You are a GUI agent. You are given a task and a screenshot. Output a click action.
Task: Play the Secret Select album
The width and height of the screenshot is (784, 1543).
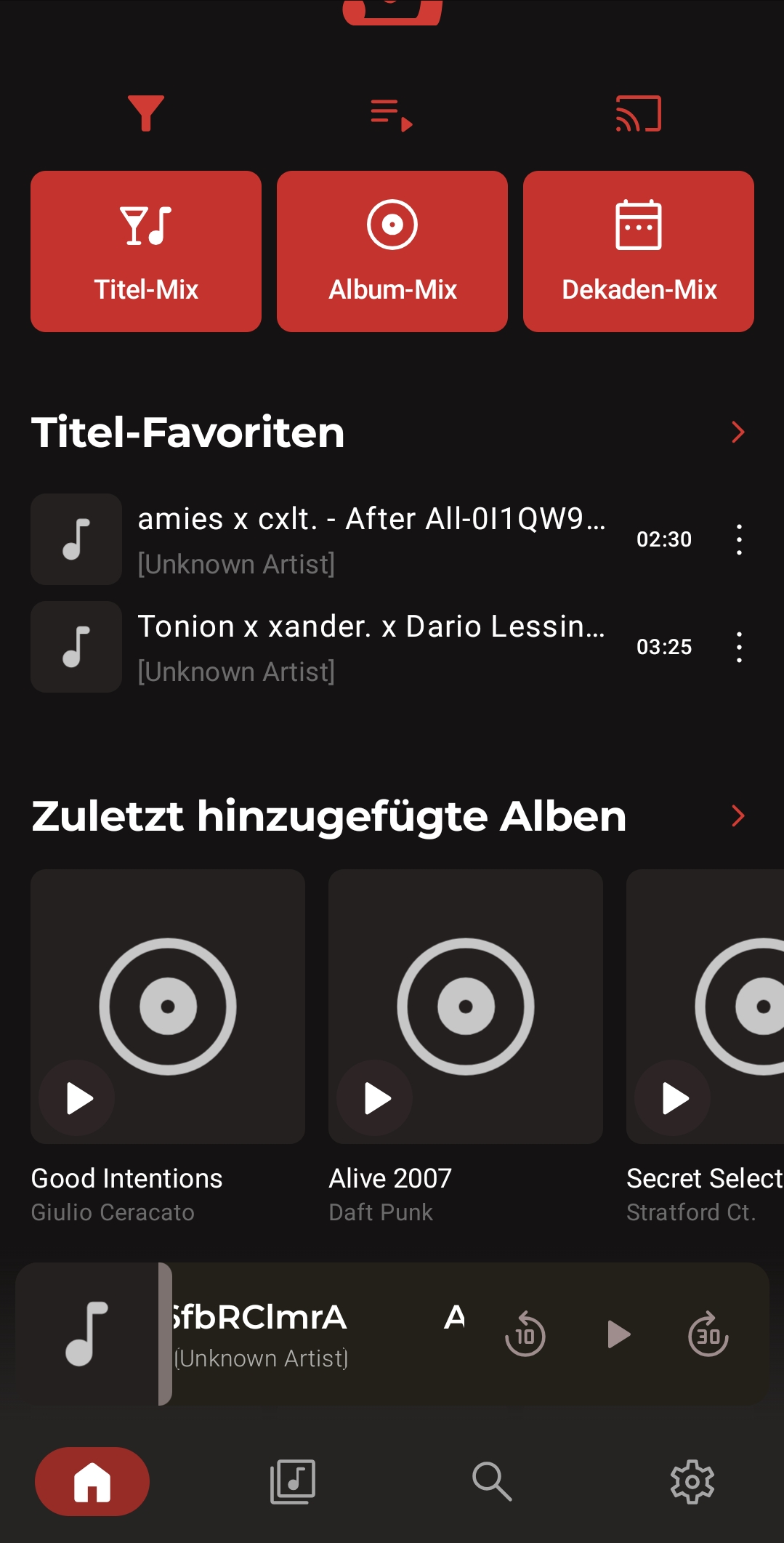(673, 1097)
